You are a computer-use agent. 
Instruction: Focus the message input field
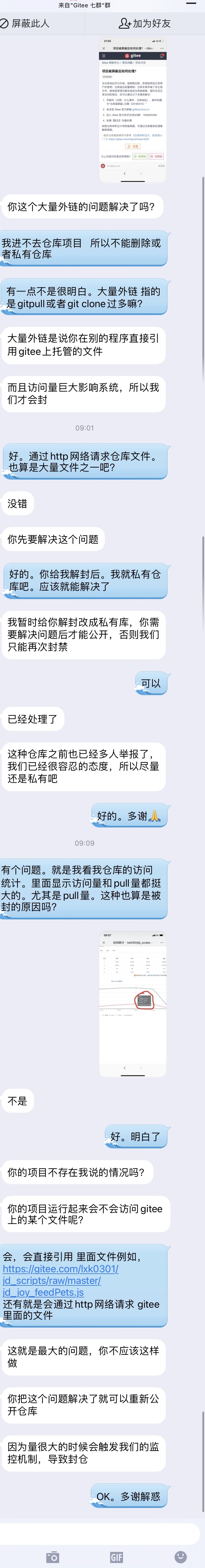tap(100, 1534)
